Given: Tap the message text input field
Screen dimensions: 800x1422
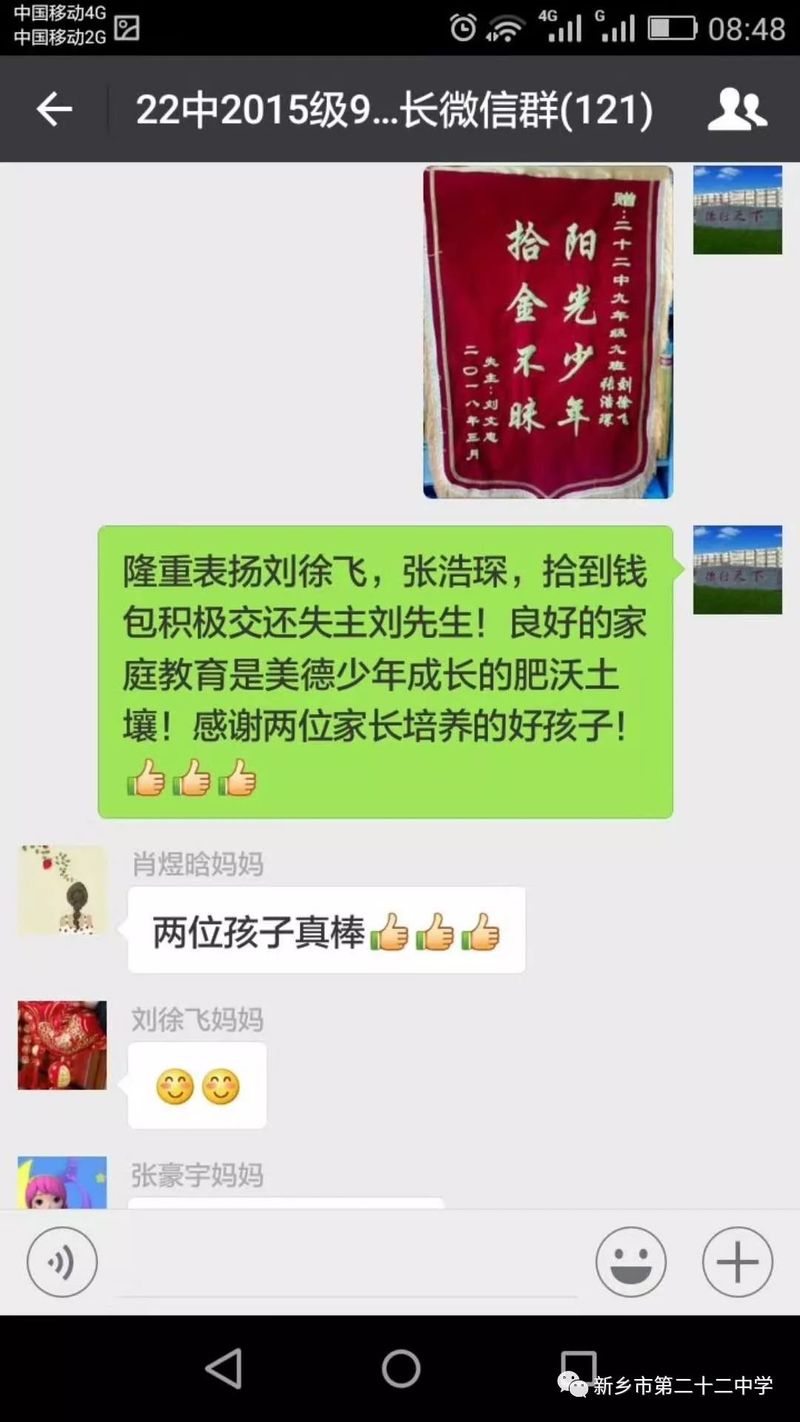Looking at the screenshot, I should (x=346, y=1265).
